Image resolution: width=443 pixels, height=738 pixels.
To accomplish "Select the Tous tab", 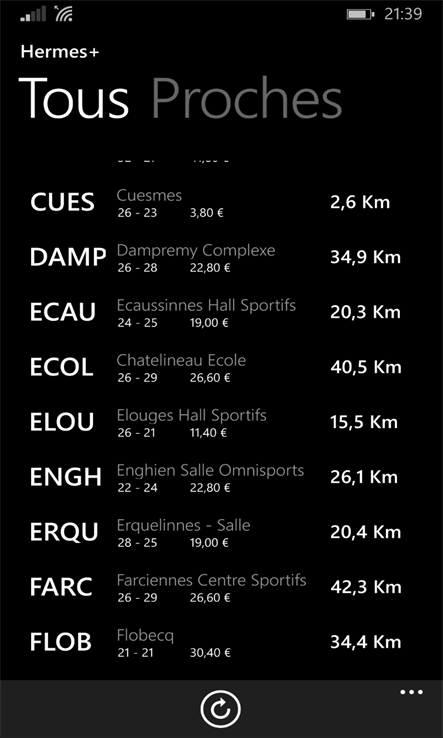I will point(74,100).
